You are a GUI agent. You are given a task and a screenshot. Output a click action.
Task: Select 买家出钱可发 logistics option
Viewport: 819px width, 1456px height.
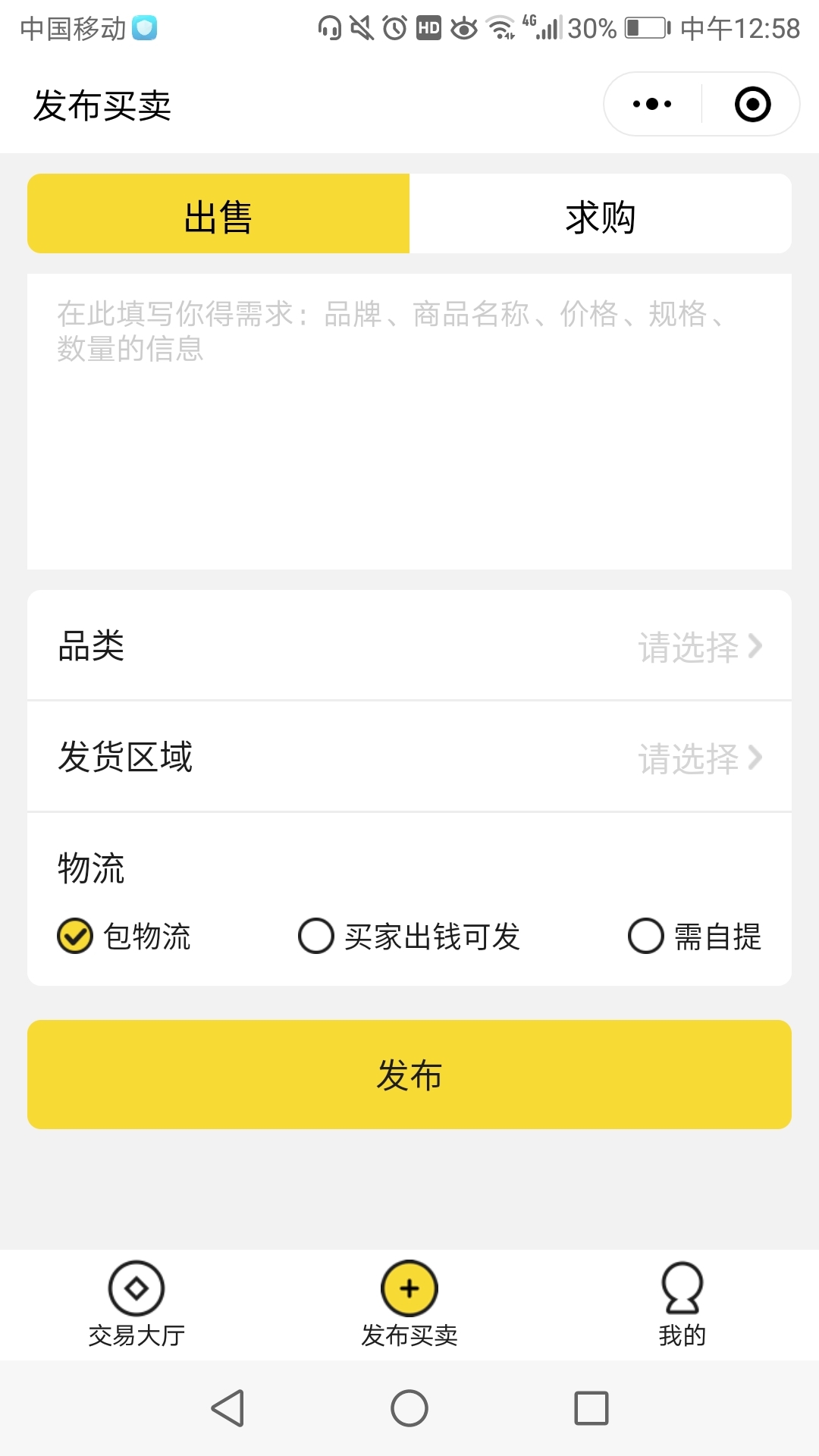409,936
